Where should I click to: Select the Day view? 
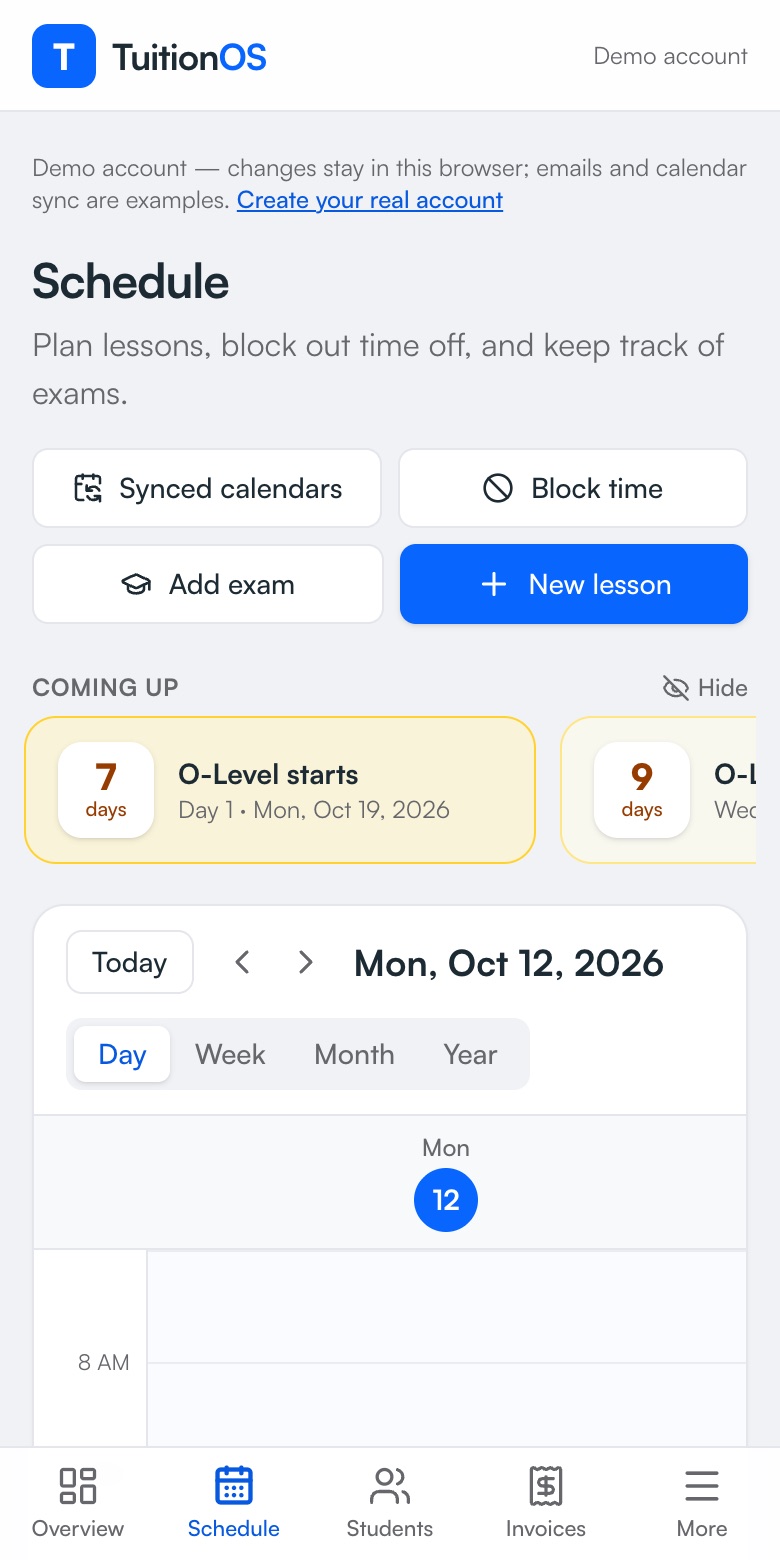[x=122, y=1054]
